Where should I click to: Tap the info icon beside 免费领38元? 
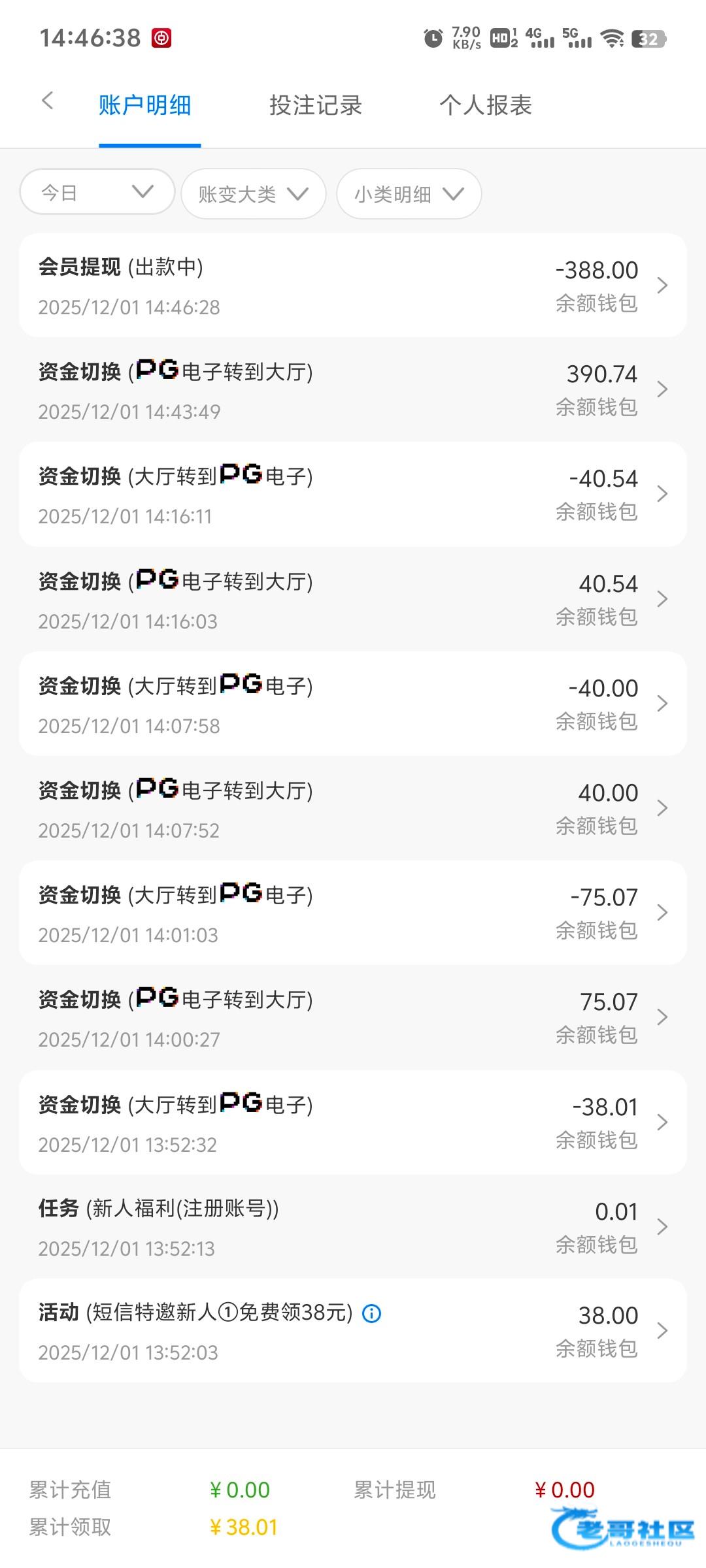pyautogui.click(x=371, y=1313)
